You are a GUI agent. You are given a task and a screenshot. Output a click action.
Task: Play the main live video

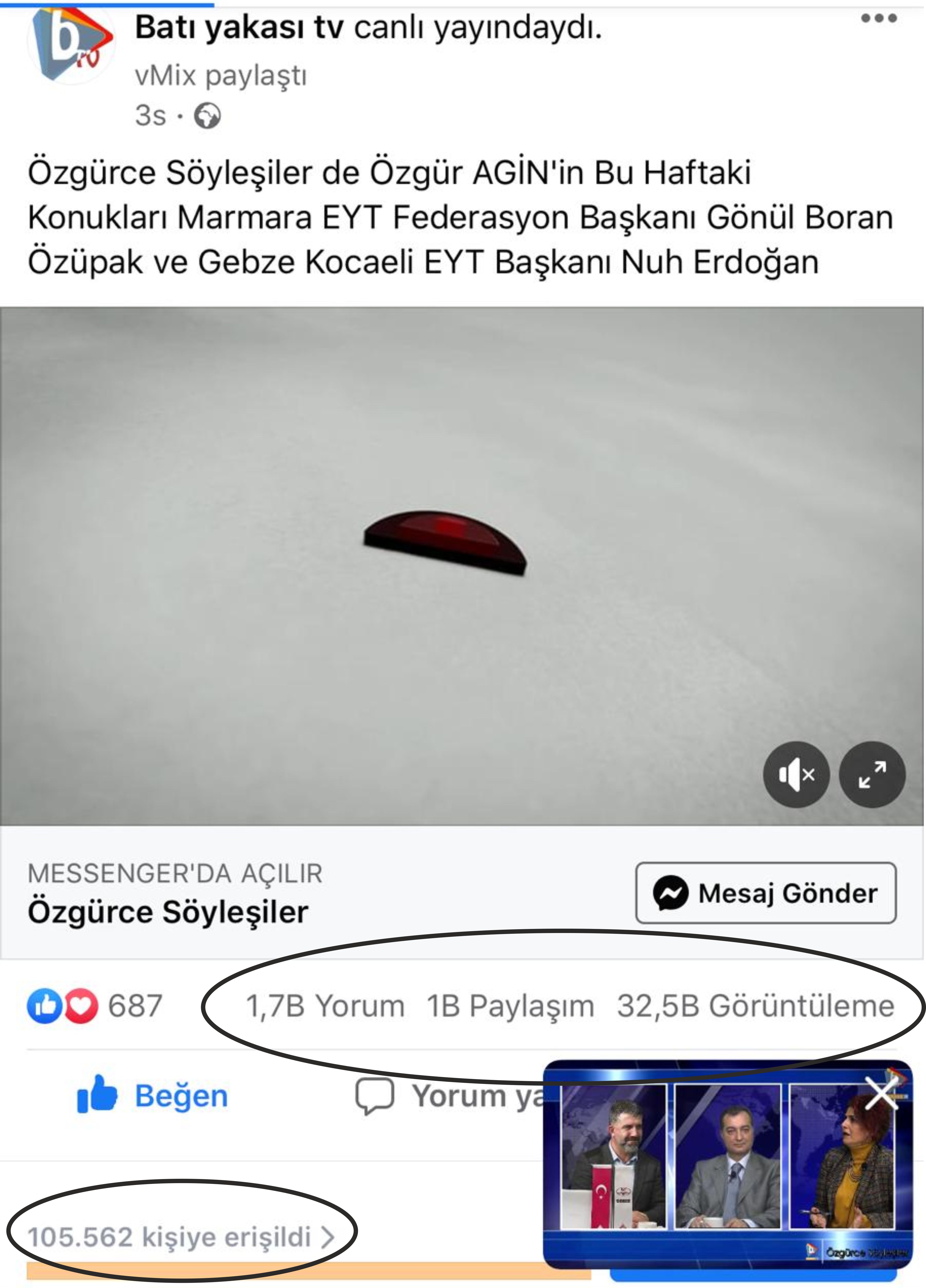[461, 566]
